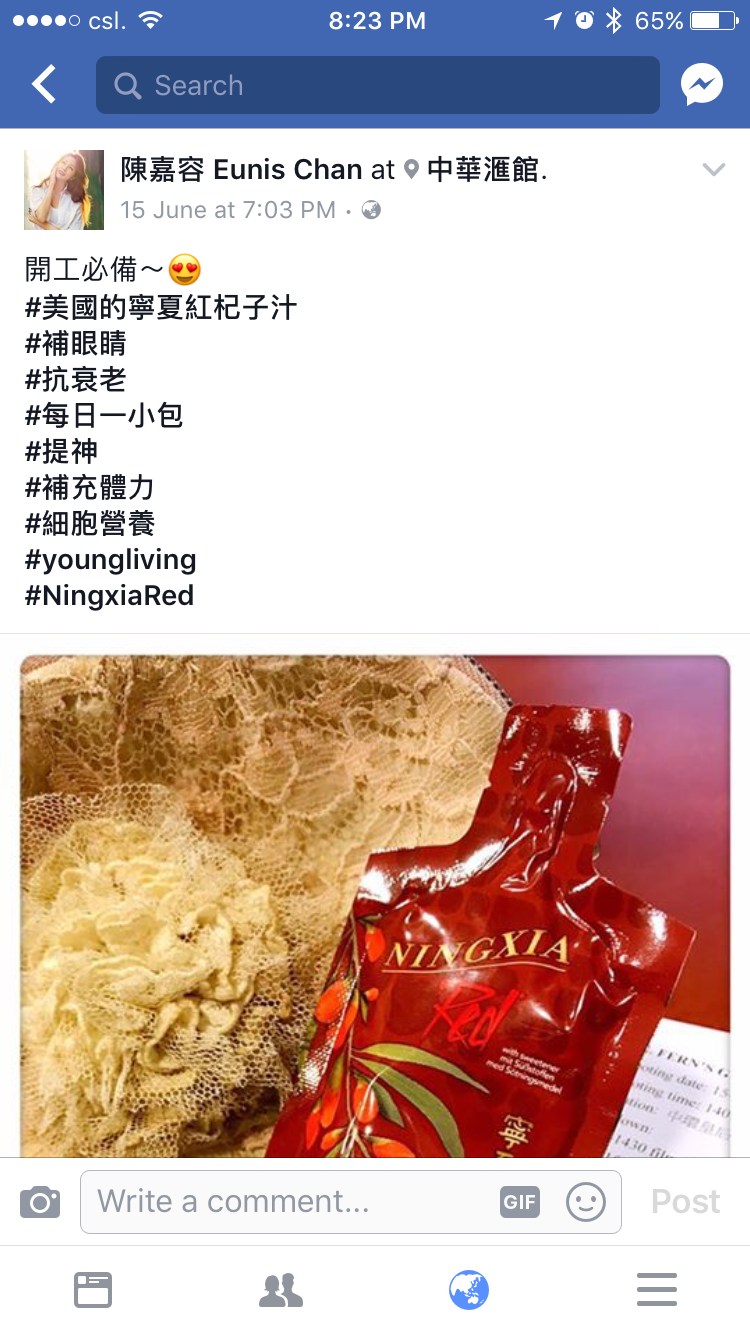Open hashtag #美國的寧夏紅杞子汁
Screen dimensions: 750x1334
(161, 307)
